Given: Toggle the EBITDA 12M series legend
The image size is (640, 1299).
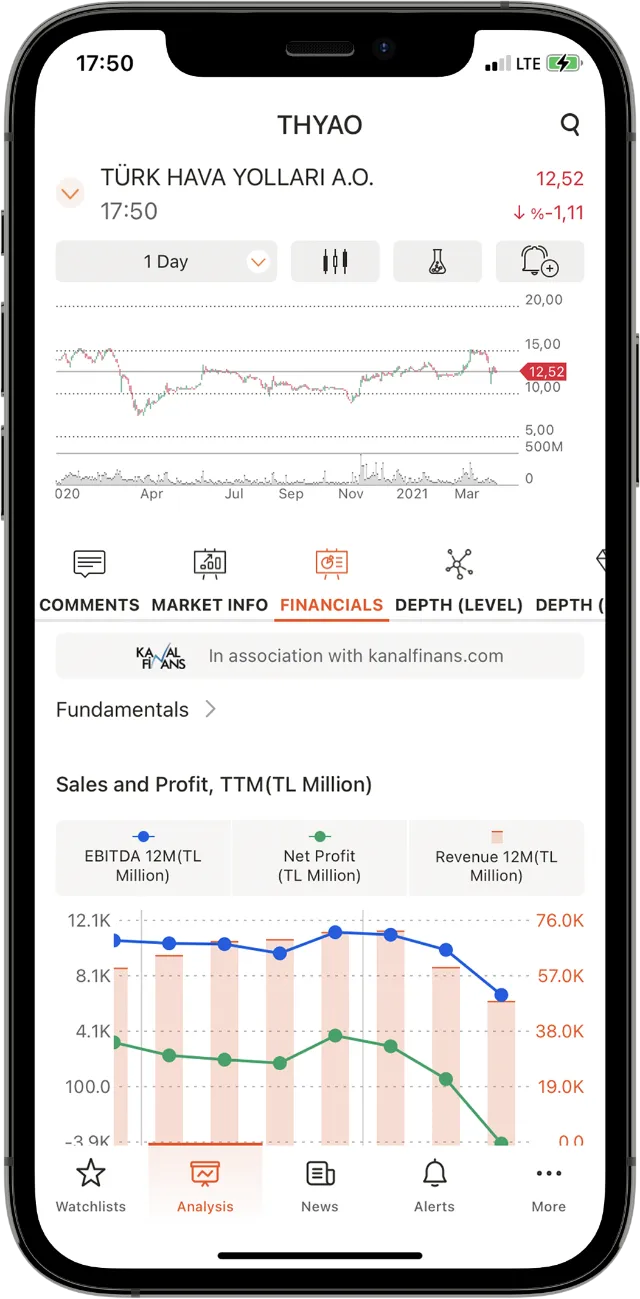Looking at the screenshot, I should pos(143,857).
